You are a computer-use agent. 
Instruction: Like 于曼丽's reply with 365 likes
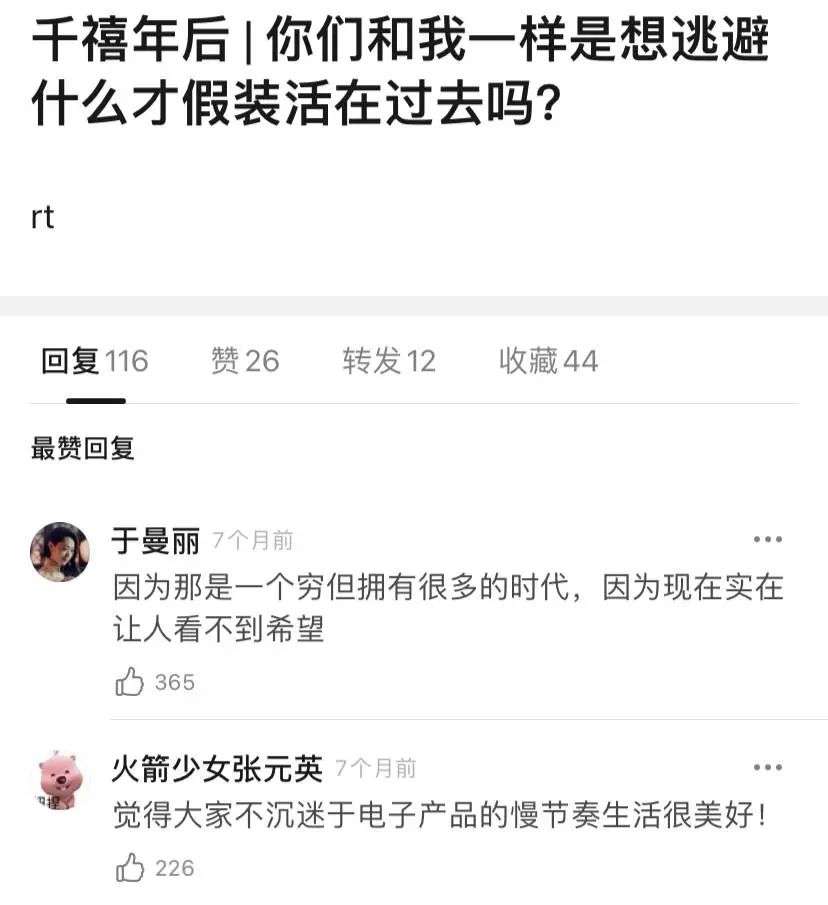131,683
